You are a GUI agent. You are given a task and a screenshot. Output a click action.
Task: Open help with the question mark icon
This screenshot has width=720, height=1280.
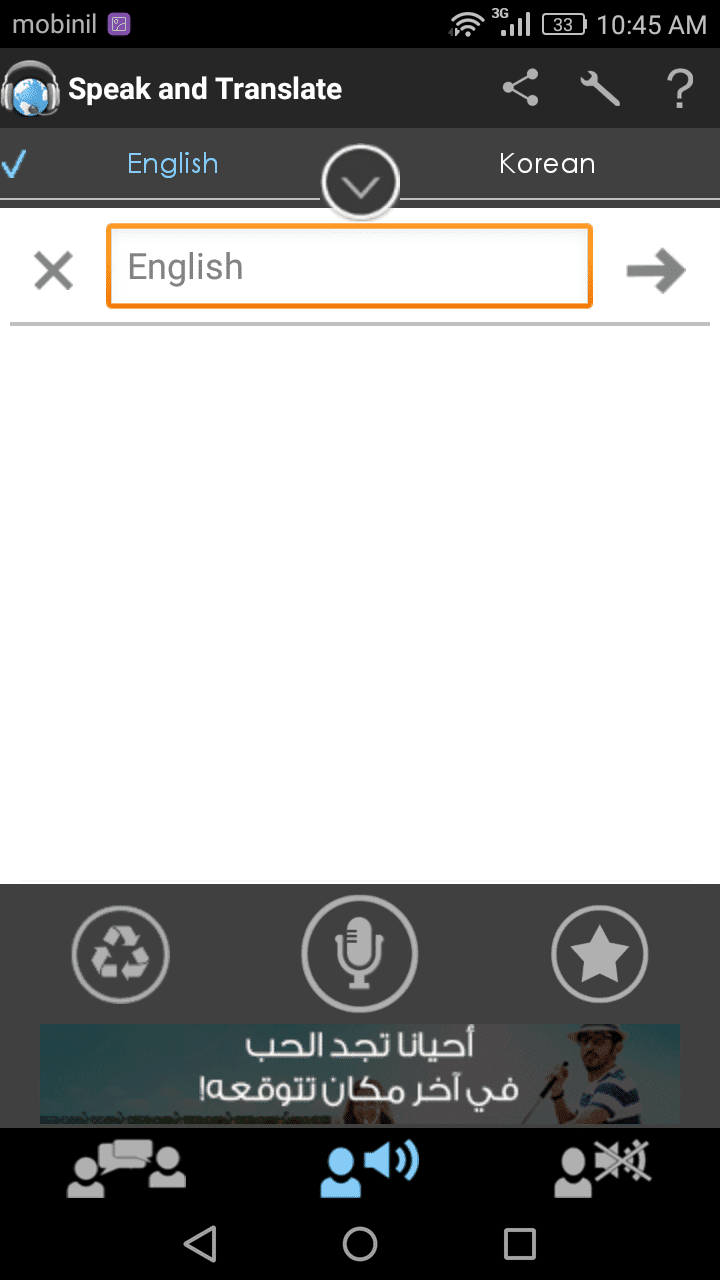[680, 89]
